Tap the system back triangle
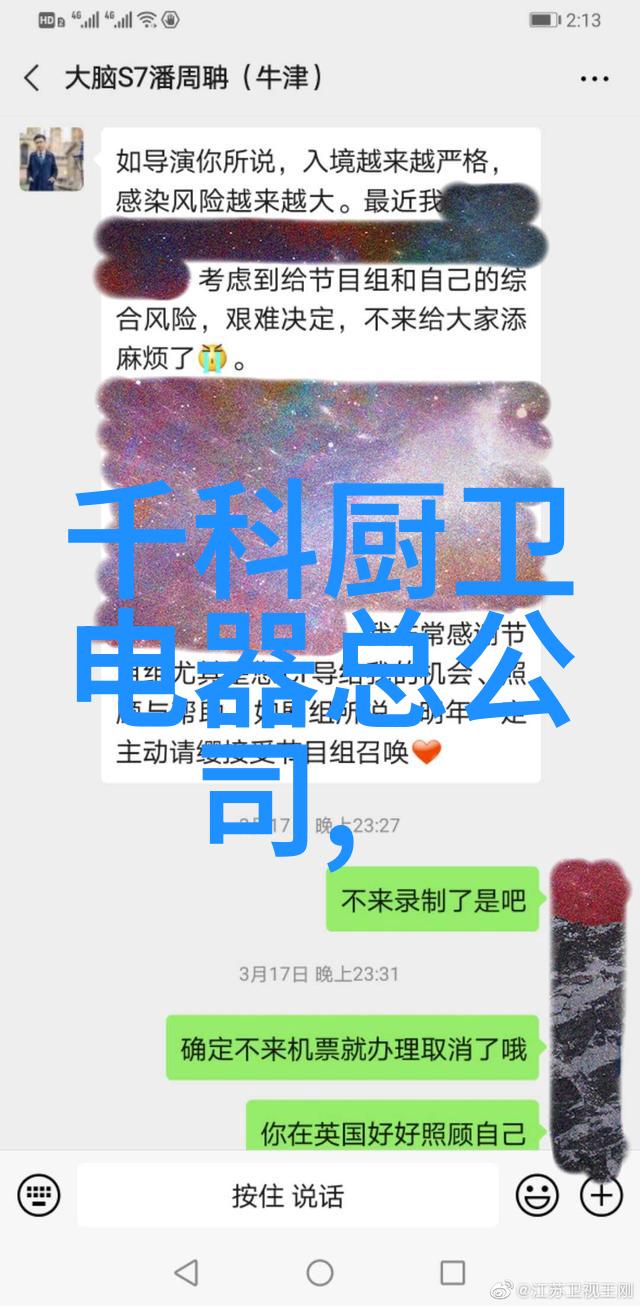This screenshot has height=1306, width=640. pyautogui.click(x=186, y=1273)
